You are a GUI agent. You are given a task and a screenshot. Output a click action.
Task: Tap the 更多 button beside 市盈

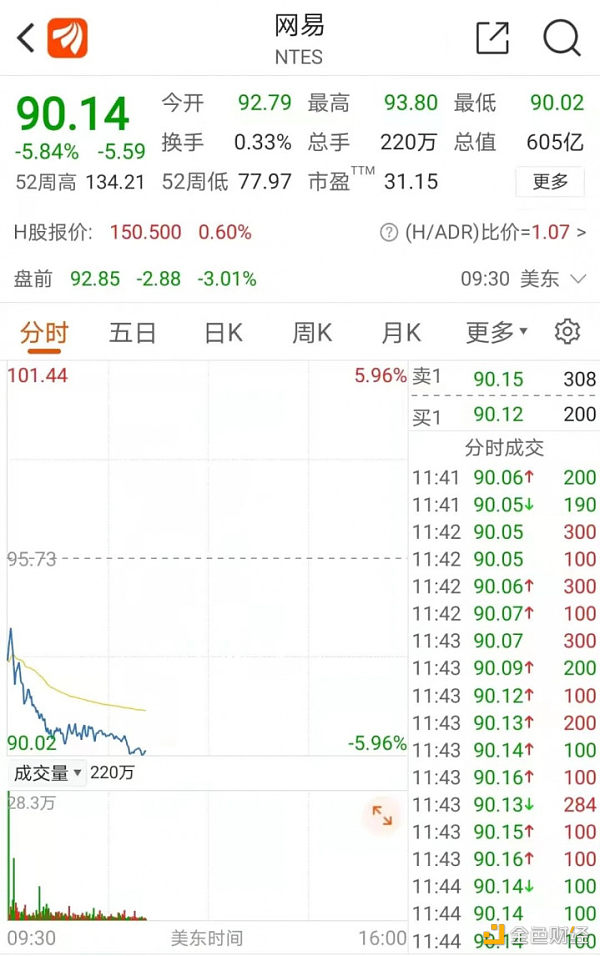550,181
